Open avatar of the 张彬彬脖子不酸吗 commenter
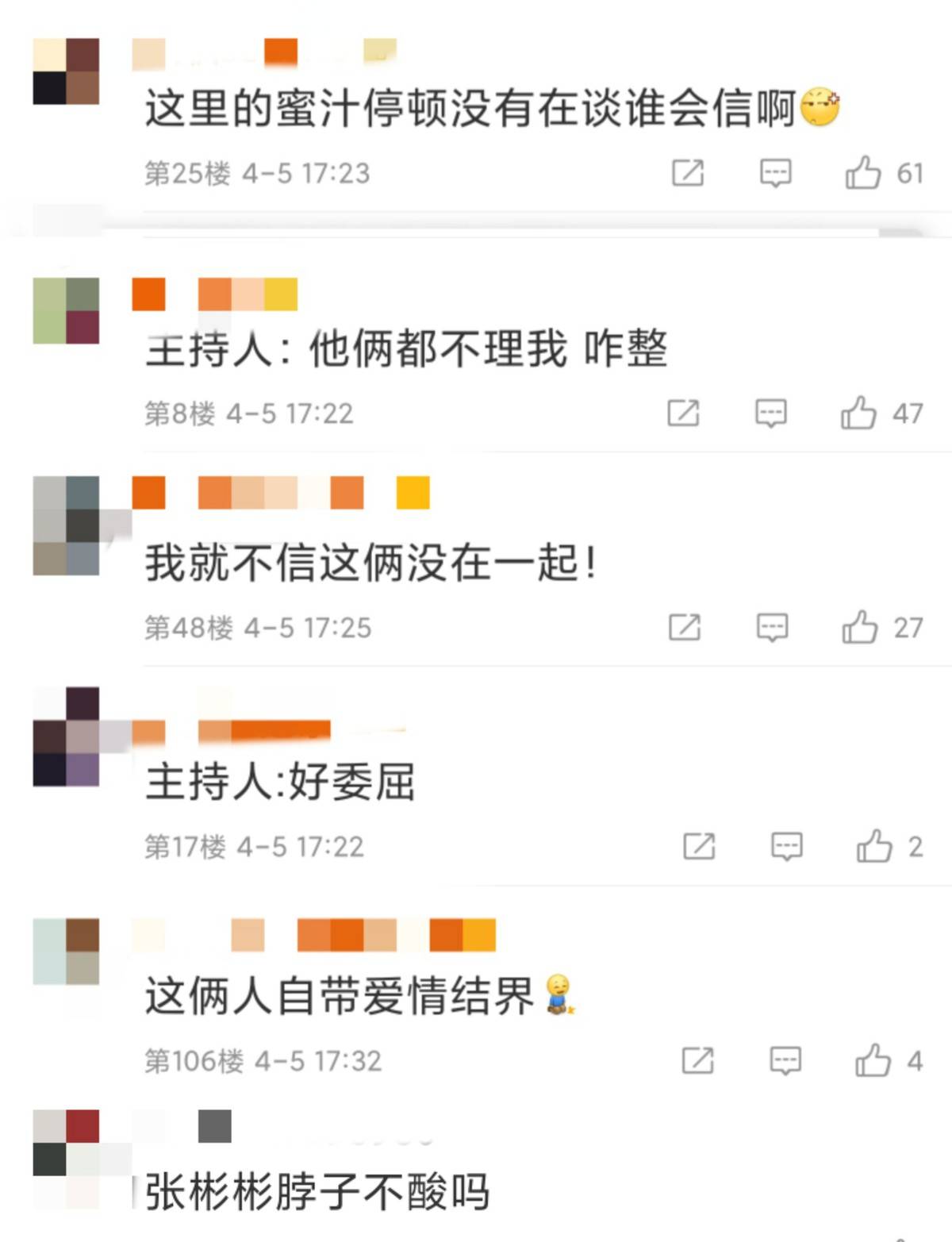This screenshot has height=1242, width=952. [x=66, y=1143]
